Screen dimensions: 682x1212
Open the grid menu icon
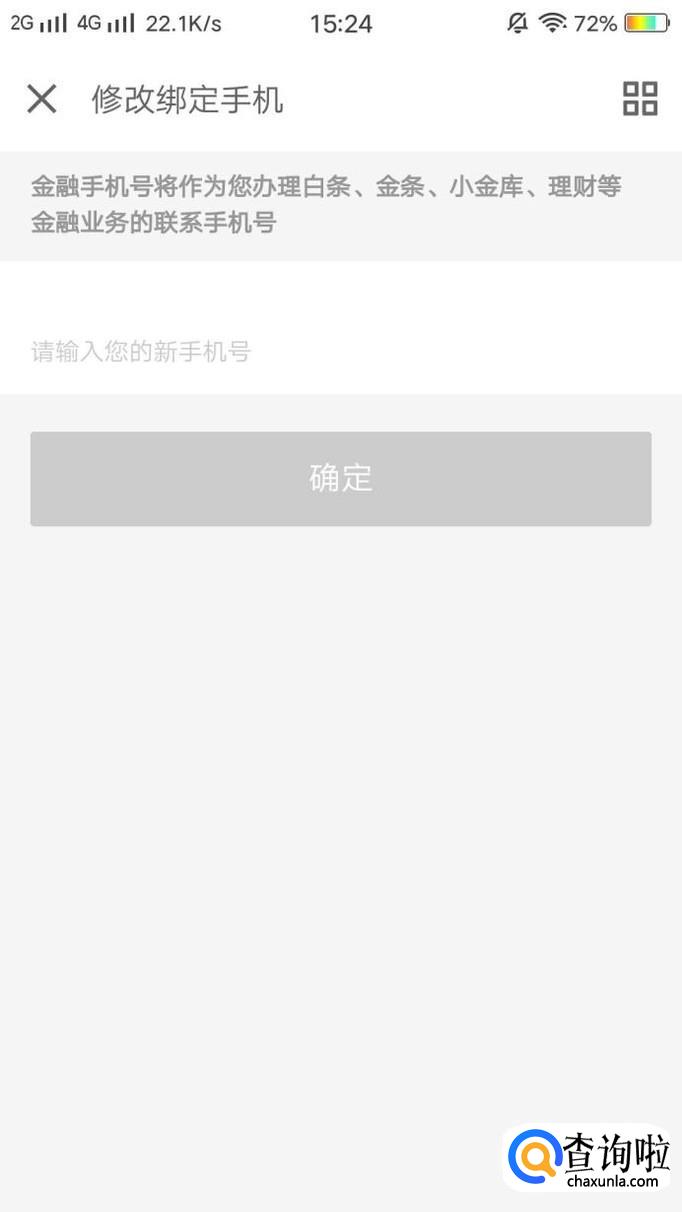pyautogui.click(x=640, y=99)
